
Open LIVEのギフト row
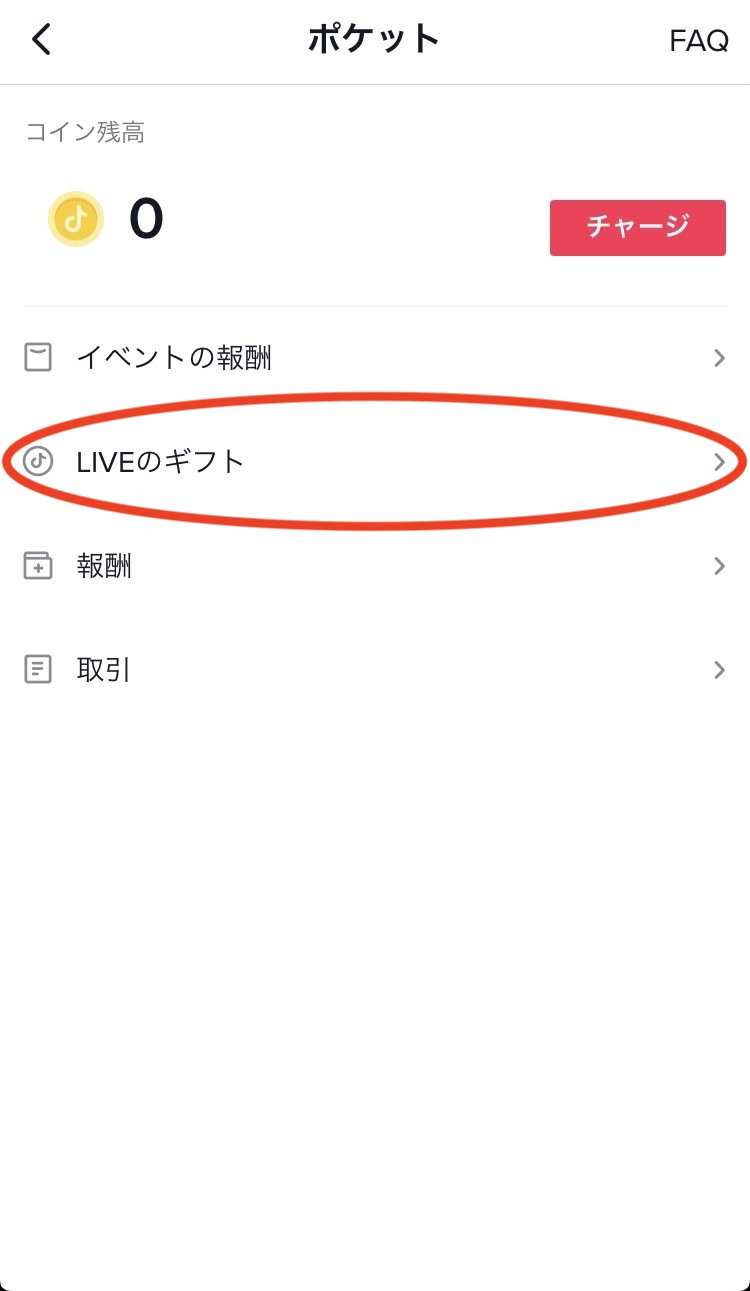pos(374,461)
